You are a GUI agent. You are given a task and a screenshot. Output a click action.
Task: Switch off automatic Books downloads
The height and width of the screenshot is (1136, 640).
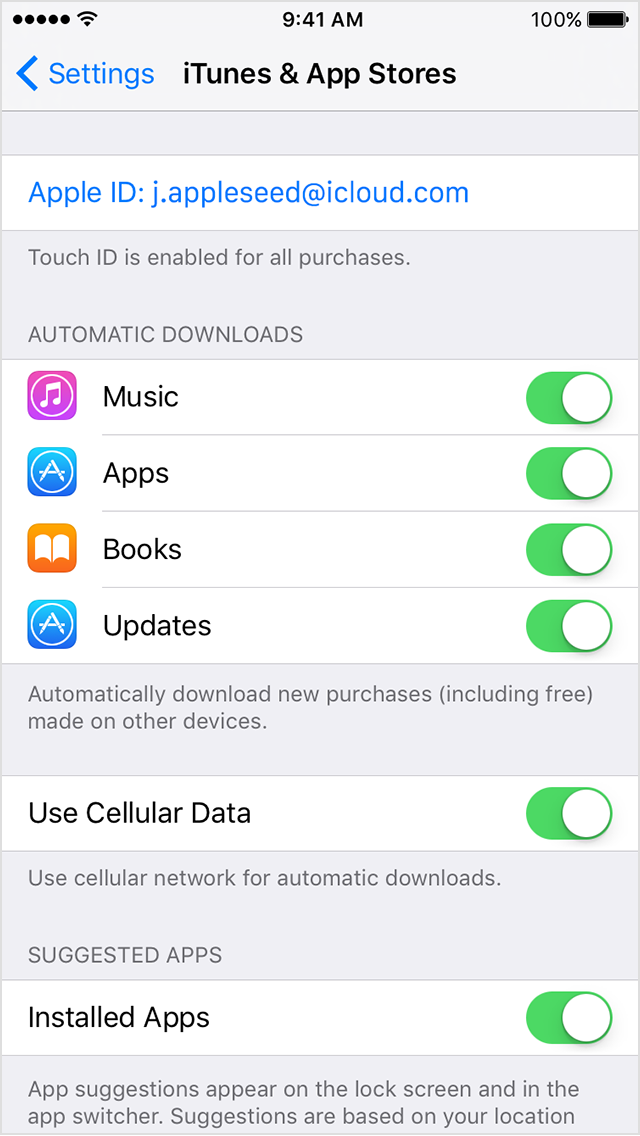[x=569, y=549]
